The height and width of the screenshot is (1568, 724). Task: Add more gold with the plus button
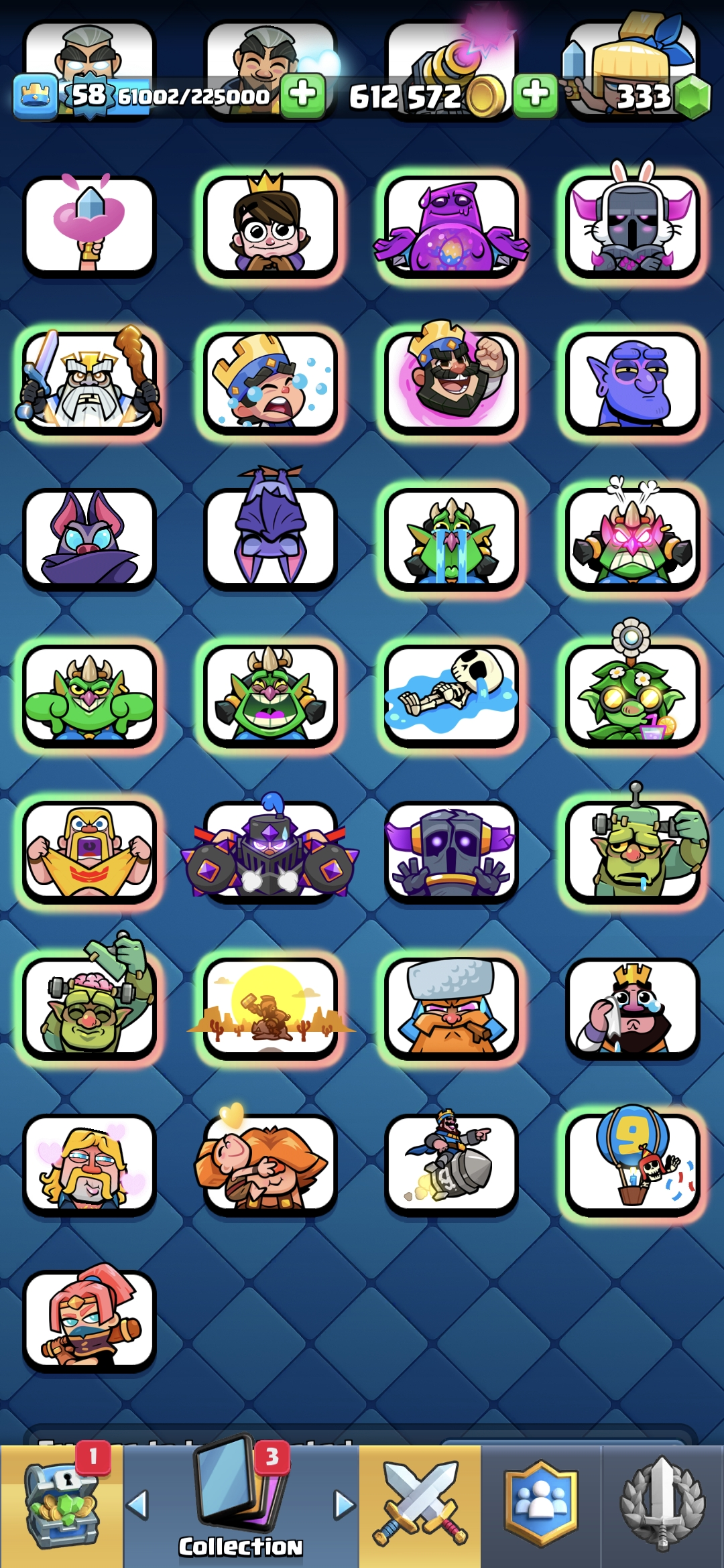(534, 94)
